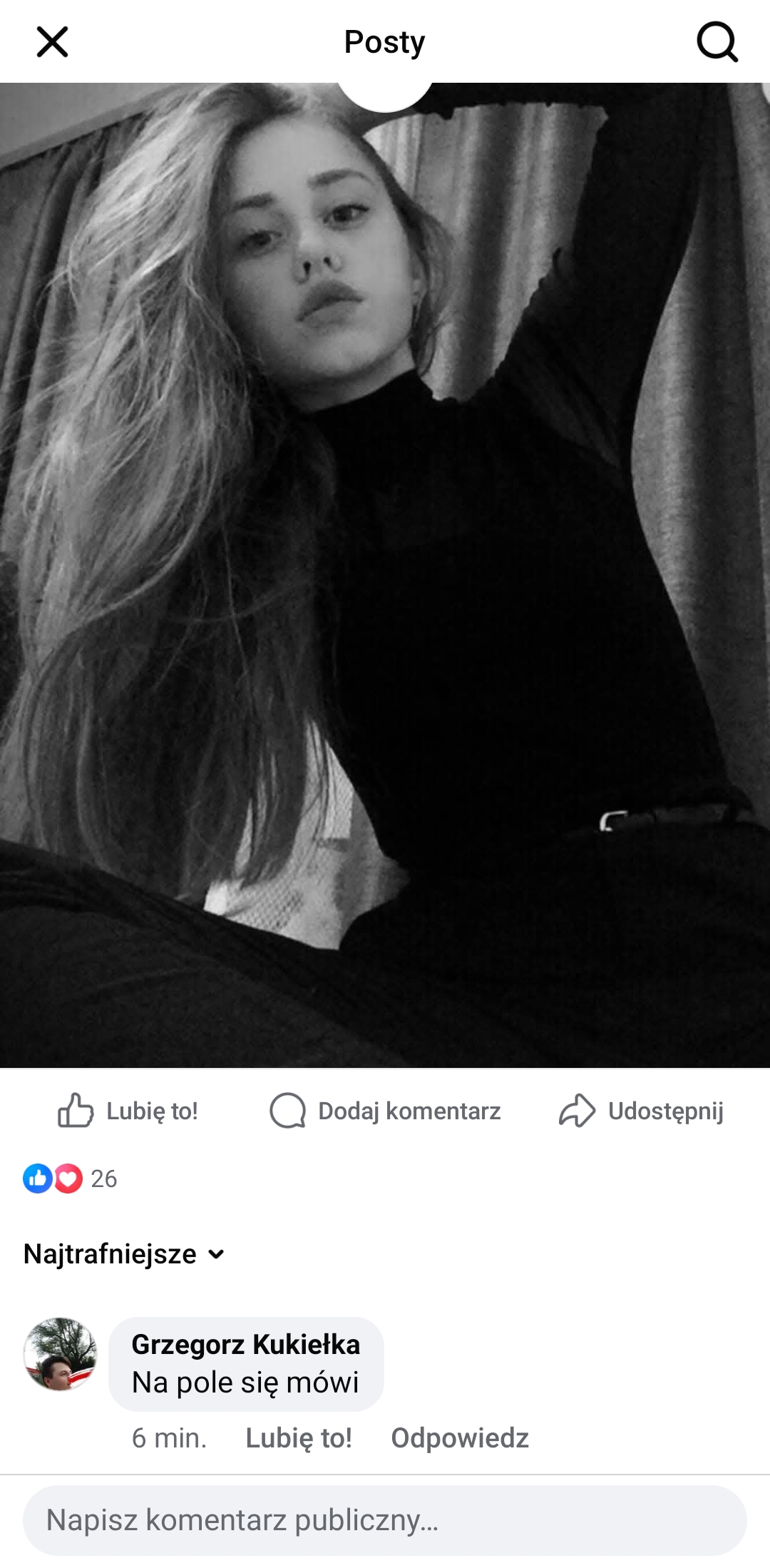Expand the Najtrafniejsze comment sorting dropdown
This screenshot has height=1568, width=770.
[x=124, y=1253]
